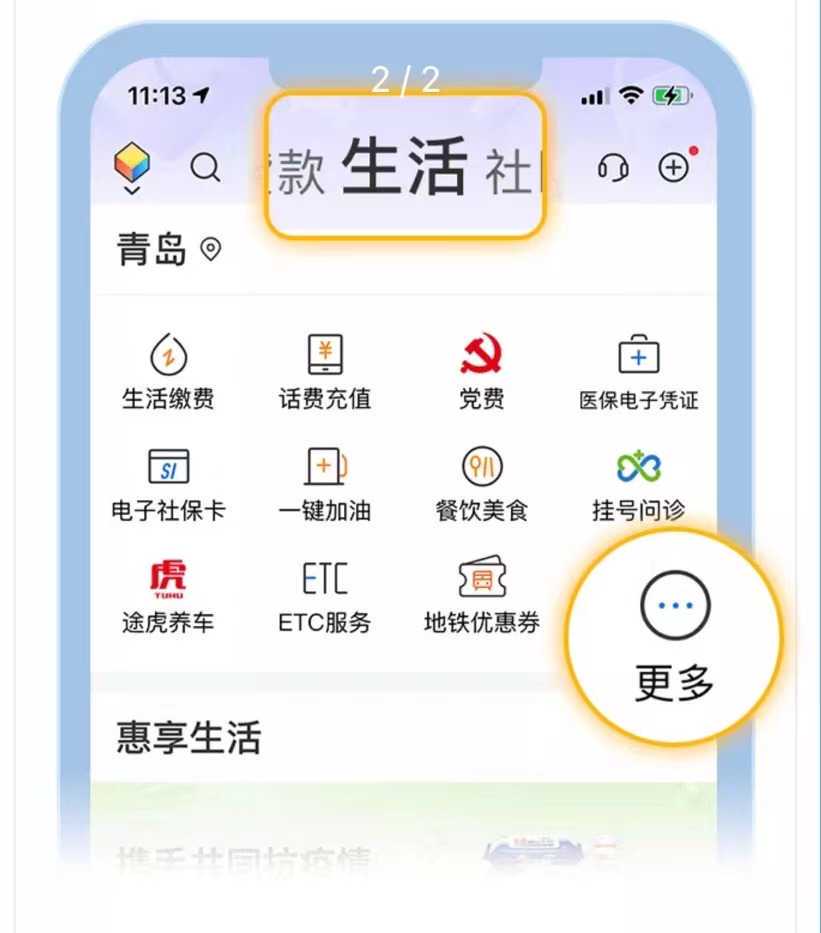Viewport: 821px width, 933px height.
Task: Tap the plus icon with red dot
Action: pyautogui.click(x=675, y=167)
